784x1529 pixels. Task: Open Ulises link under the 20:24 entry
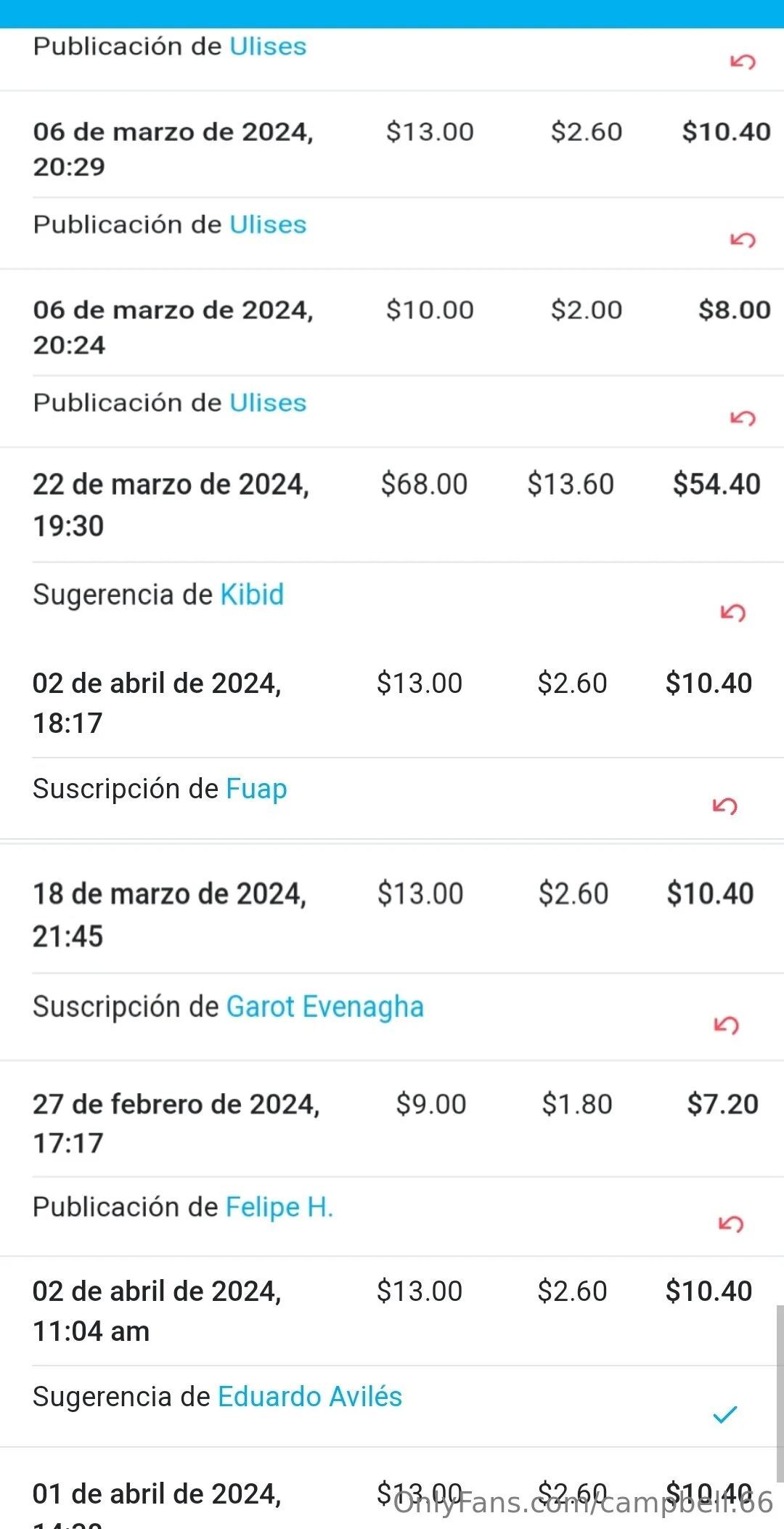point(268,403)
